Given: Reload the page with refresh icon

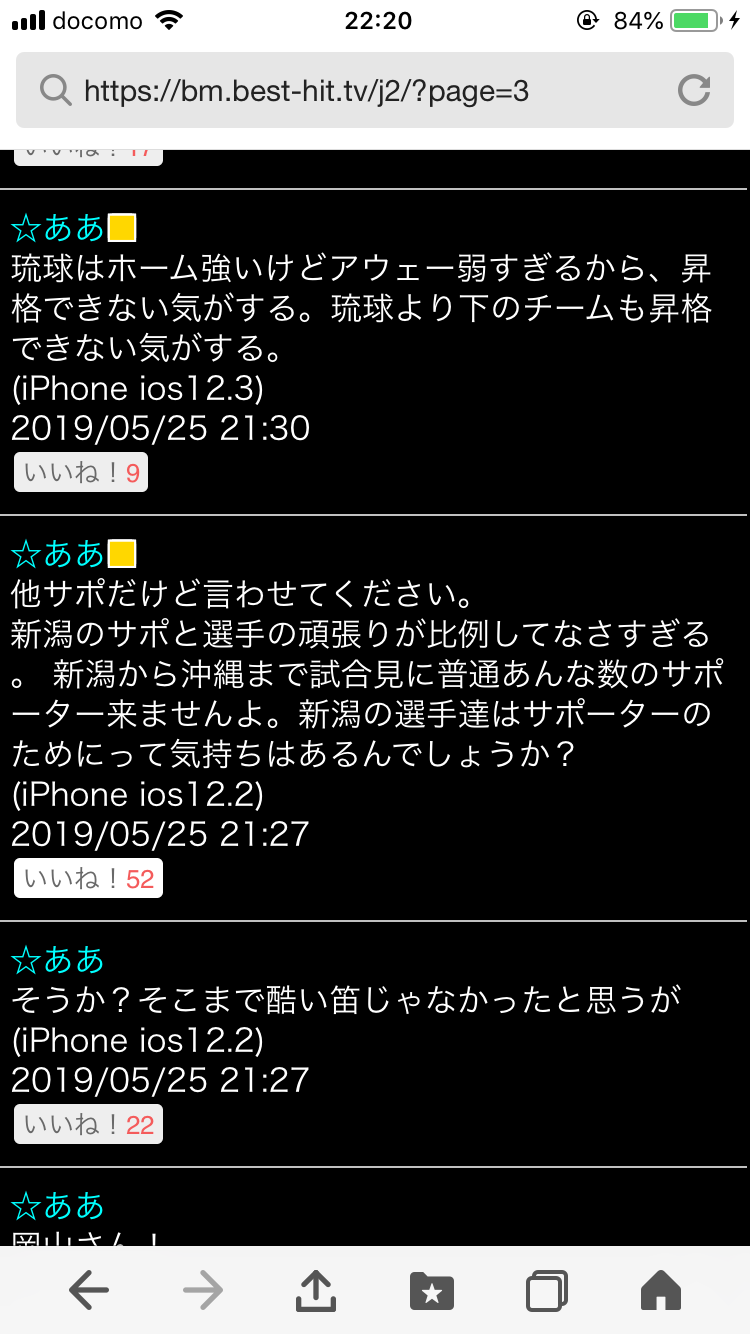Looking at the screenshot, I should (694, 91).
